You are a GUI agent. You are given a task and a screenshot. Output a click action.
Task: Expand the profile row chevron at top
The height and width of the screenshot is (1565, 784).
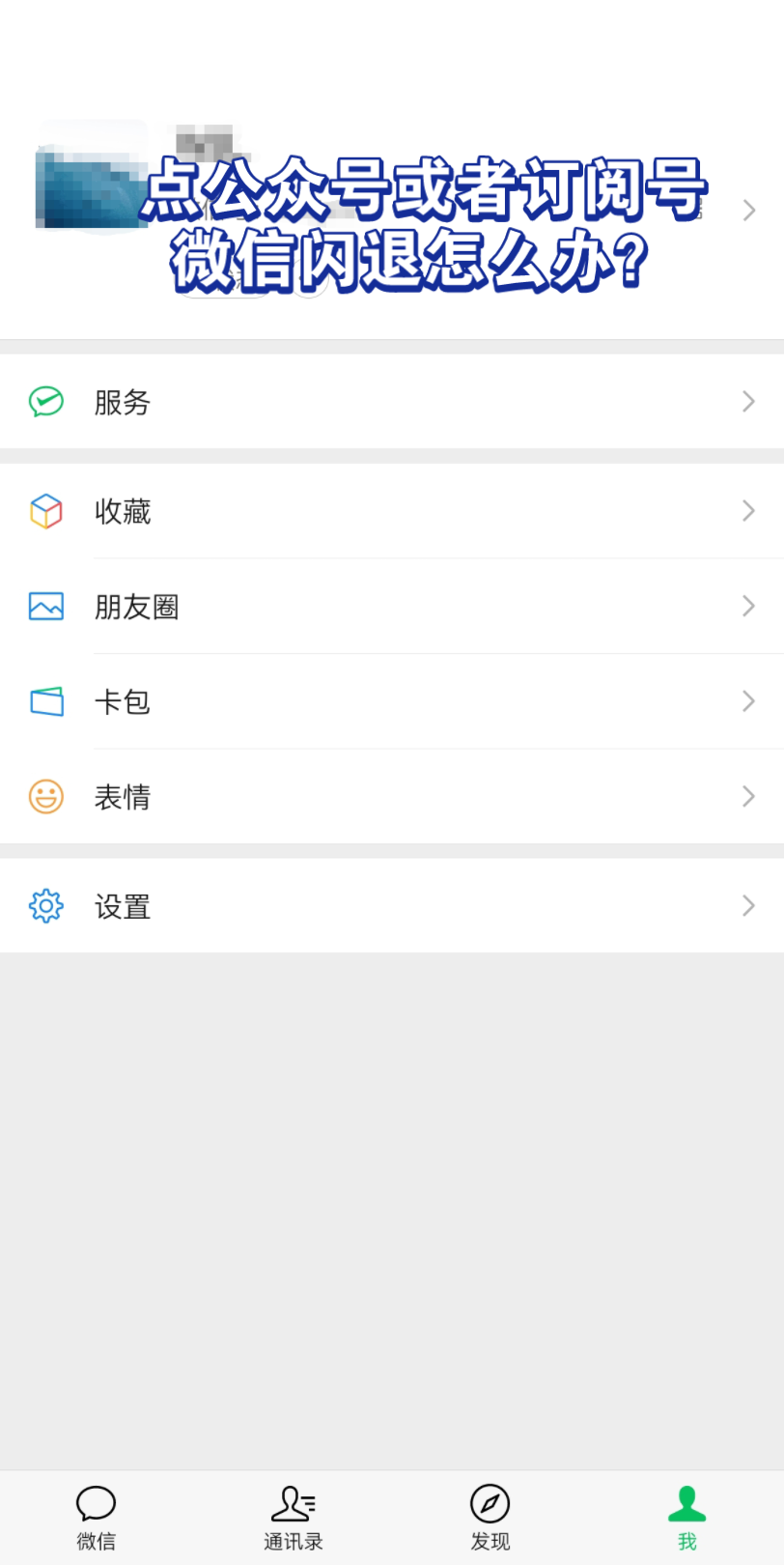click(x=749, y=210)
